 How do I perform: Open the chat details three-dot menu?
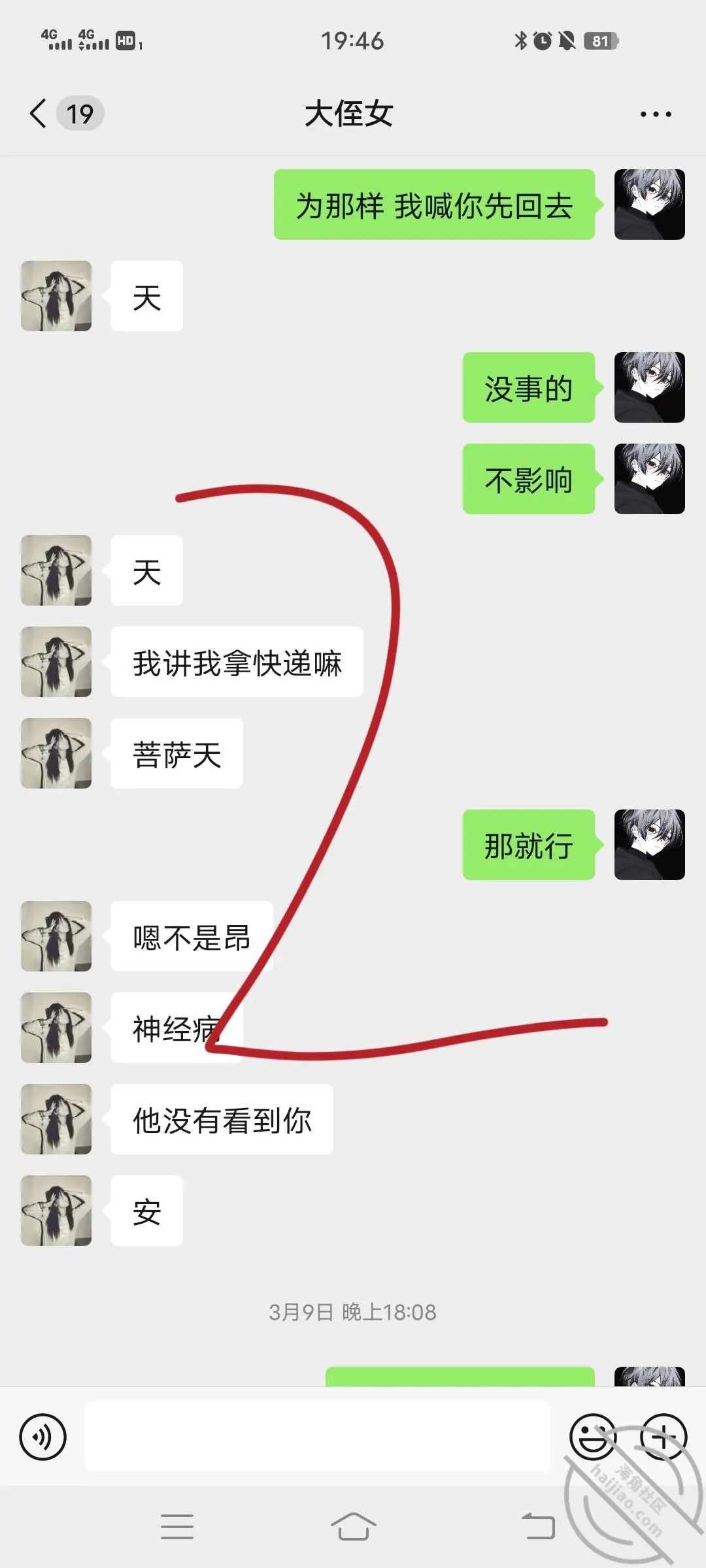[656, 114]
